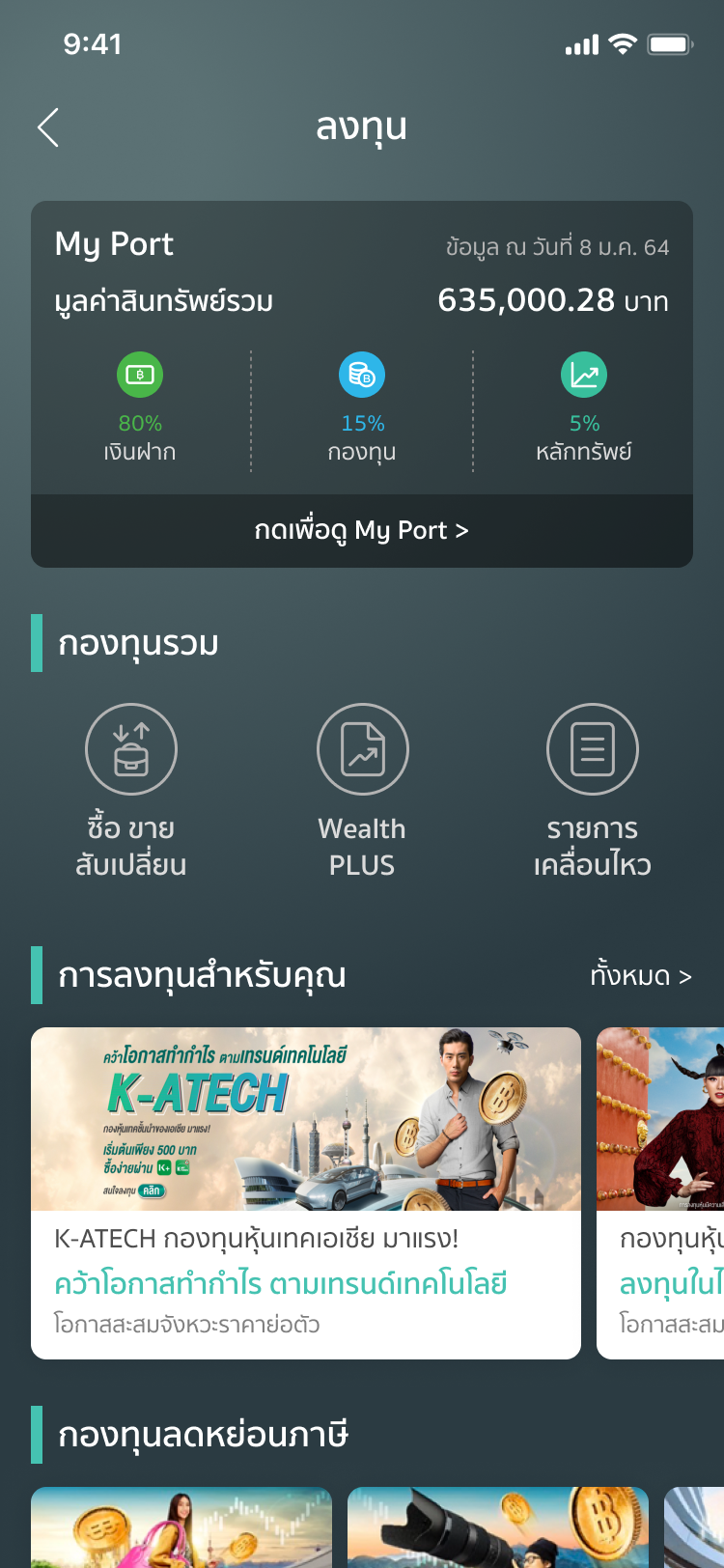Open กดเพื่อดู My Port
This screenshot has width=724, height=1568.
click(x=362, y=531)
